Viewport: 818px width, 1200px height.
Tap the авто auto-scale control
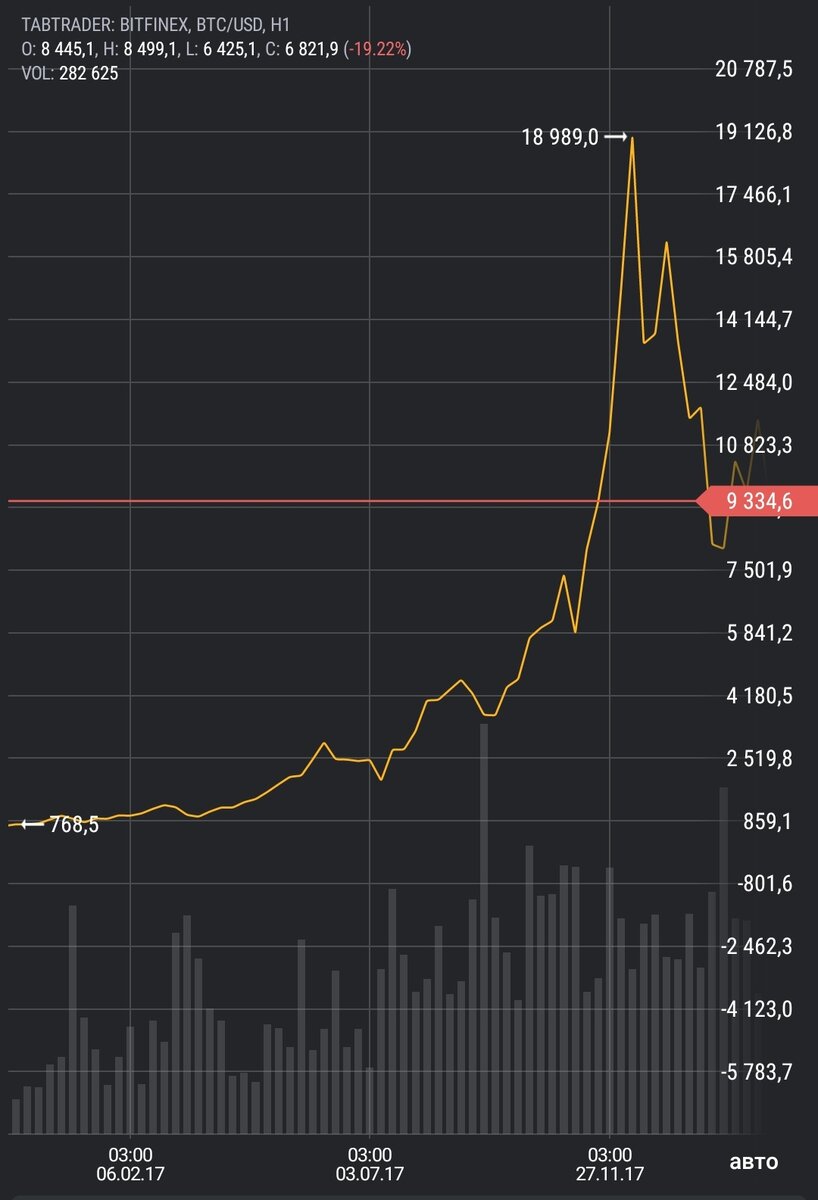[753, 1163]
